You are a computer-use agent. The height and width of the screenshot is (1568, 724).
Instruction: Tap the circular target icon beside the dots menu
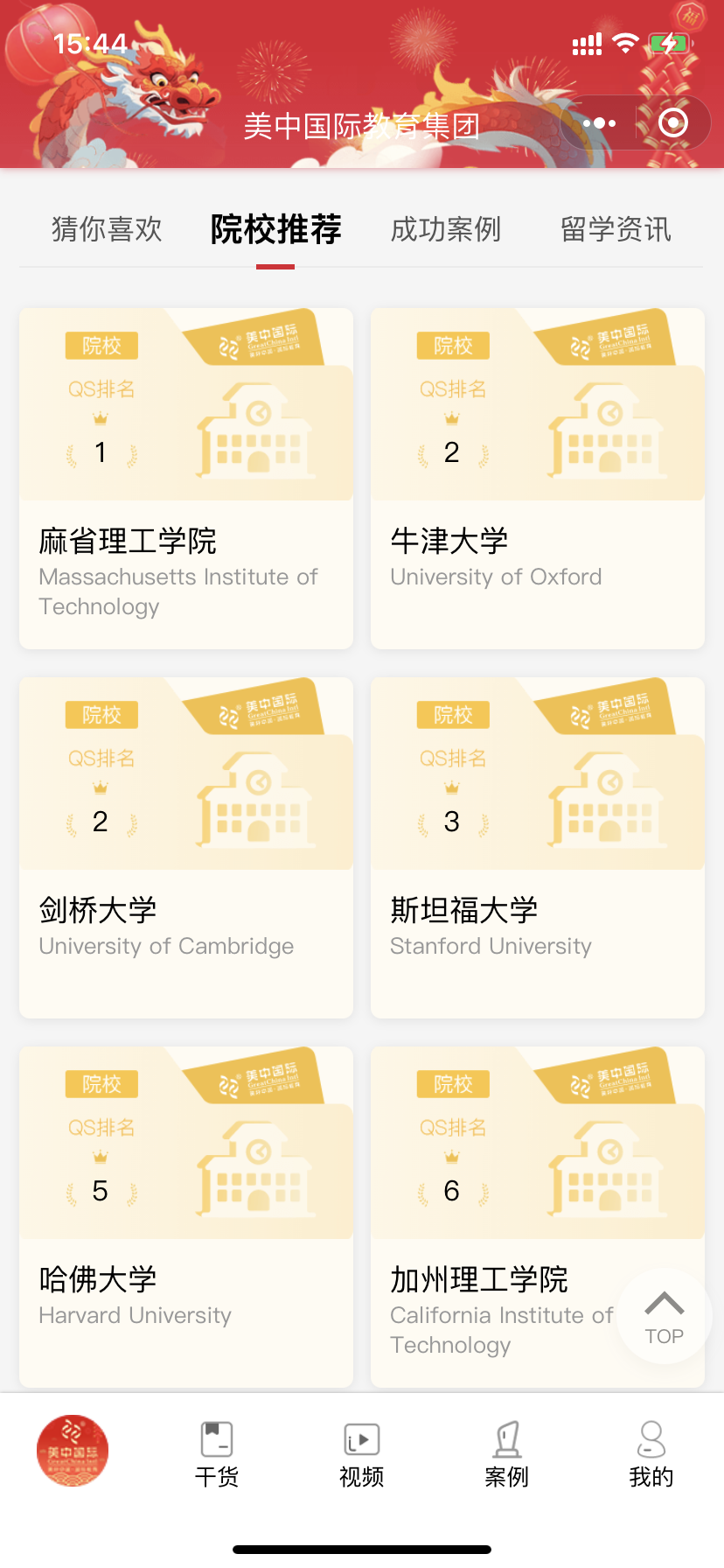(x=672, y=122)
